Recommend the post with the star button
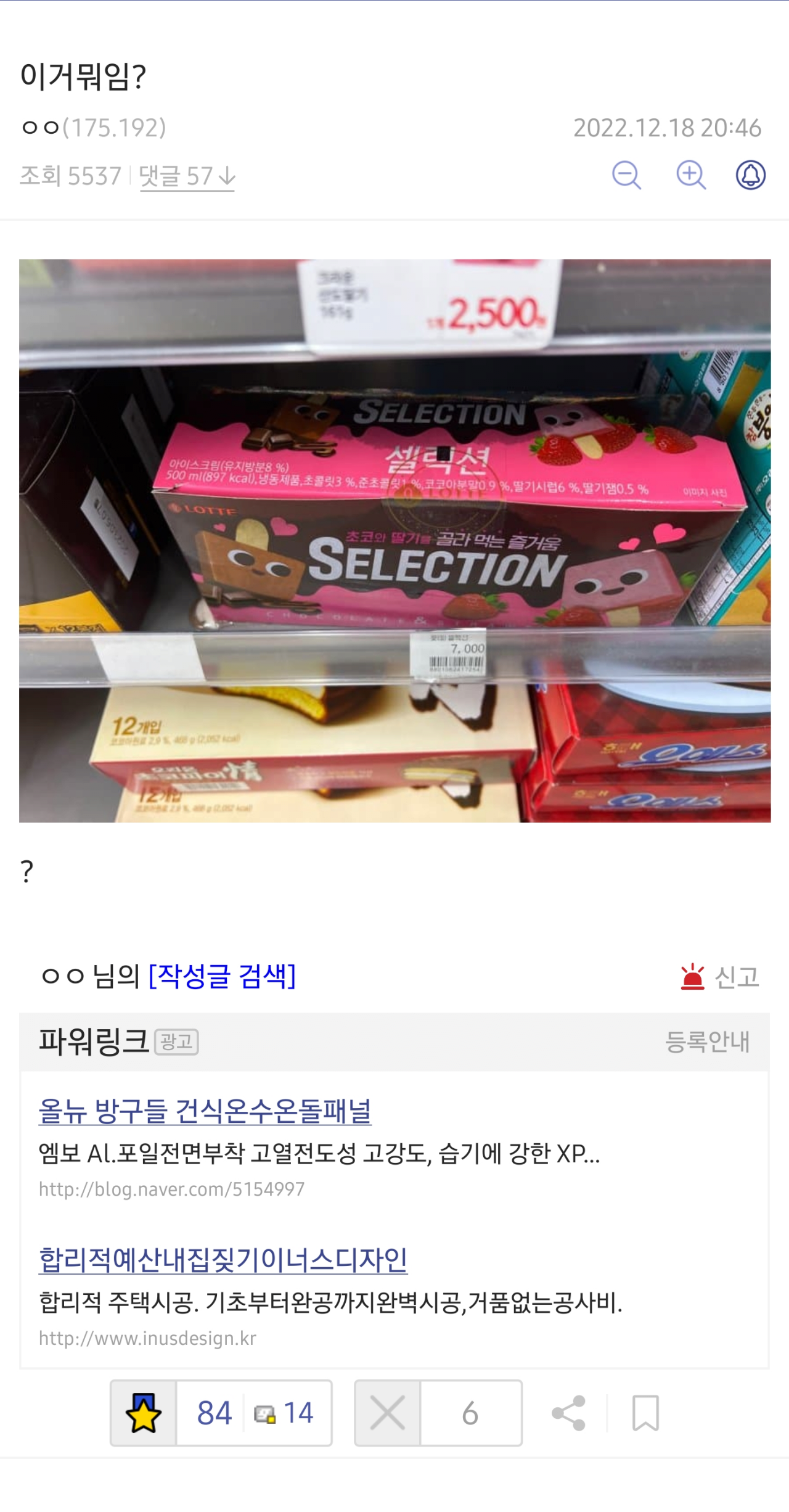The image size is (789, 1512). (144, 1413)
